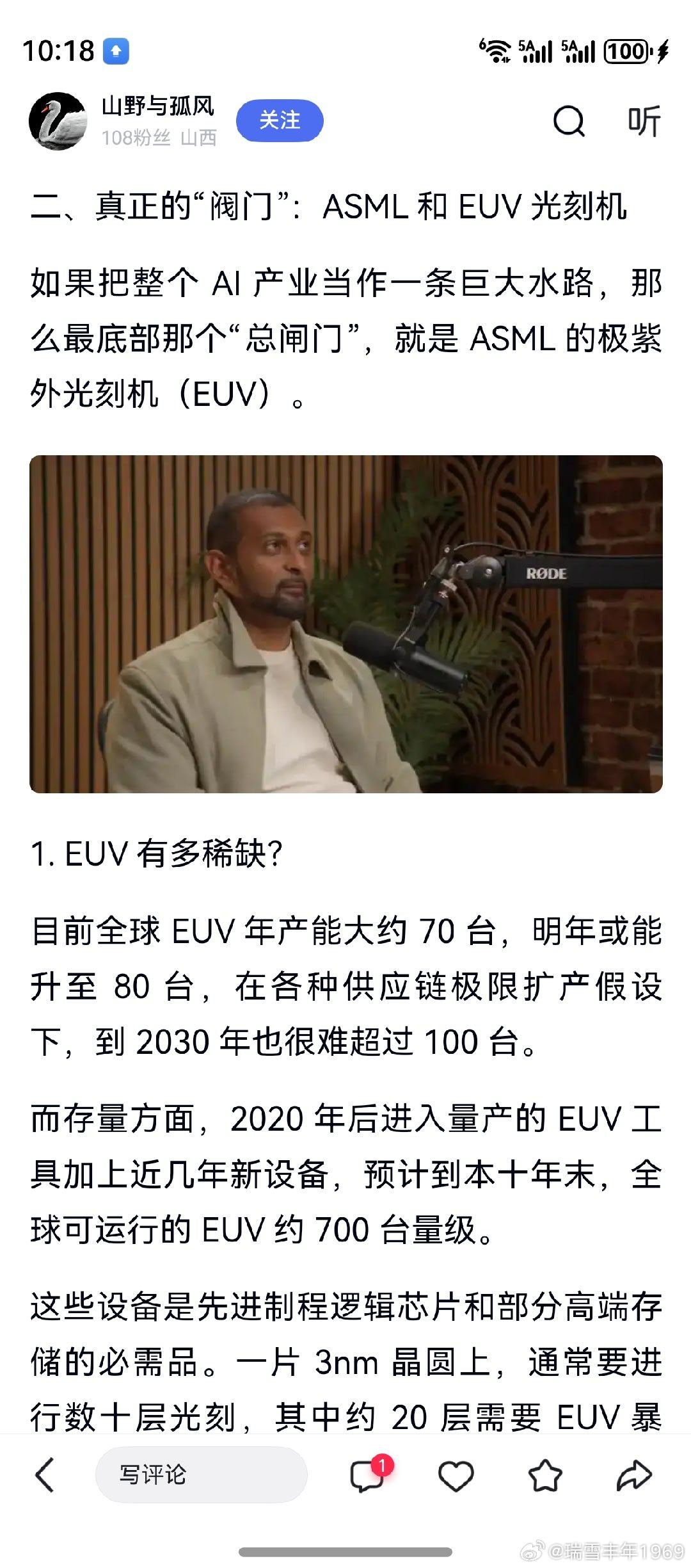This screenshot has width=691, height=1568.
Task: Play the podcast interview video
Action: pyautogui.click(x=345, y=624)
